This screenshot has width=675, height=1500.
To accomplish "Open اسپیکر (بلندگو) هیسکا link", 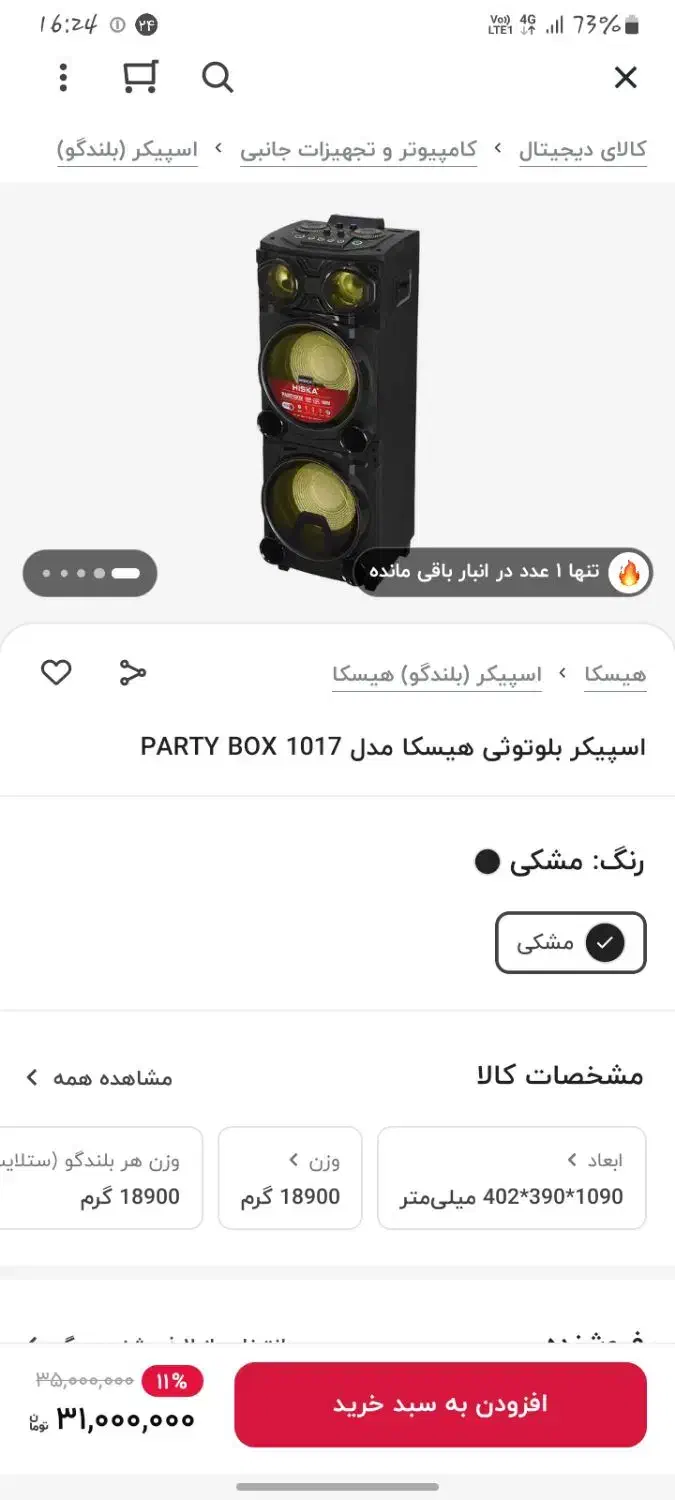I will [x=437, y=675].
